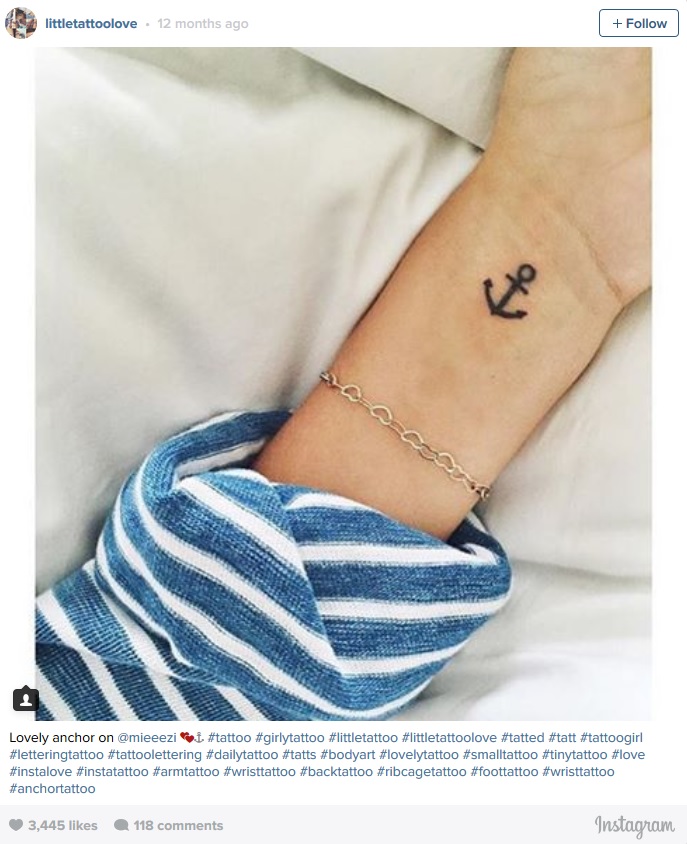
Task: Open littletattoolove profile picture
Action: tap(20, 23)
